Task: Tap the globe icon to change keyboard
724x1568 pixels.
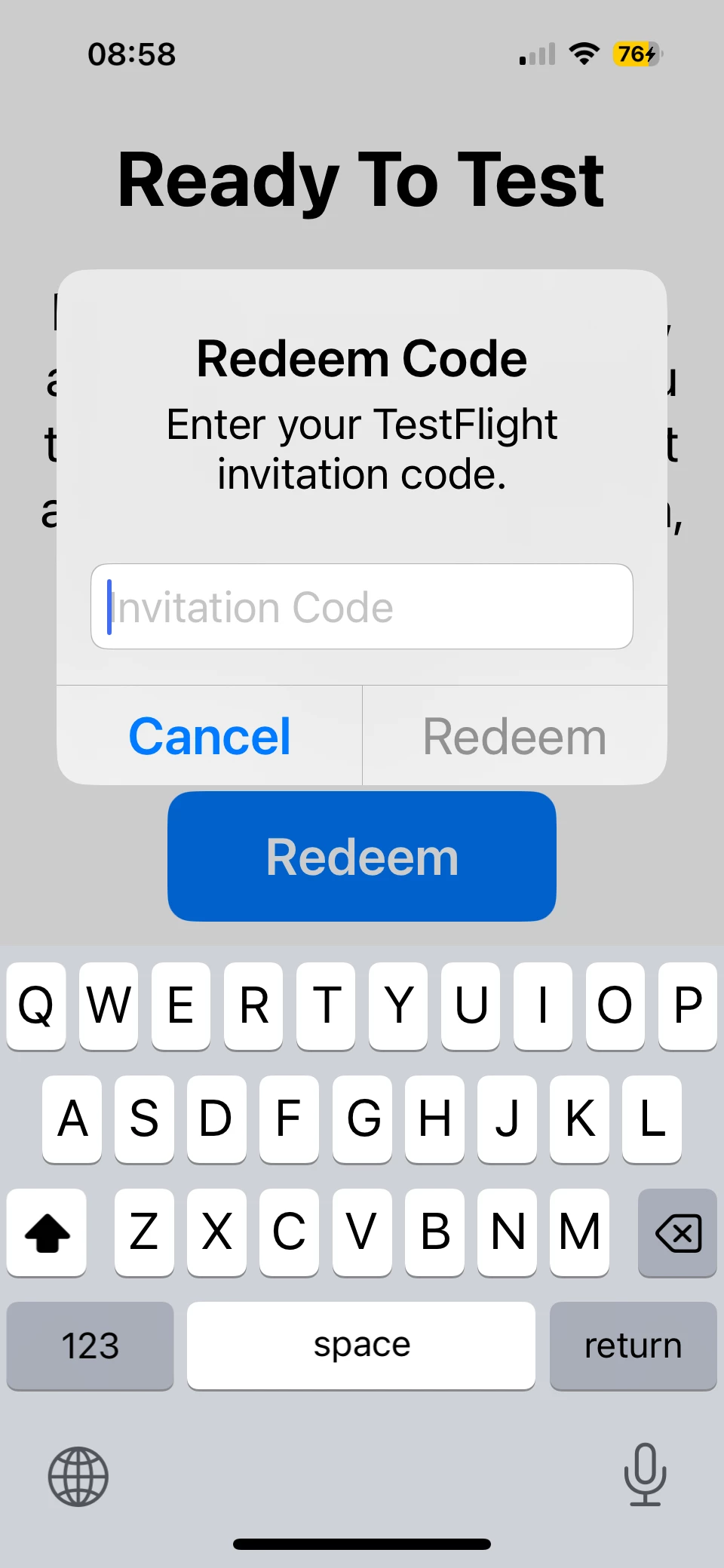Action: [78, 1476]
